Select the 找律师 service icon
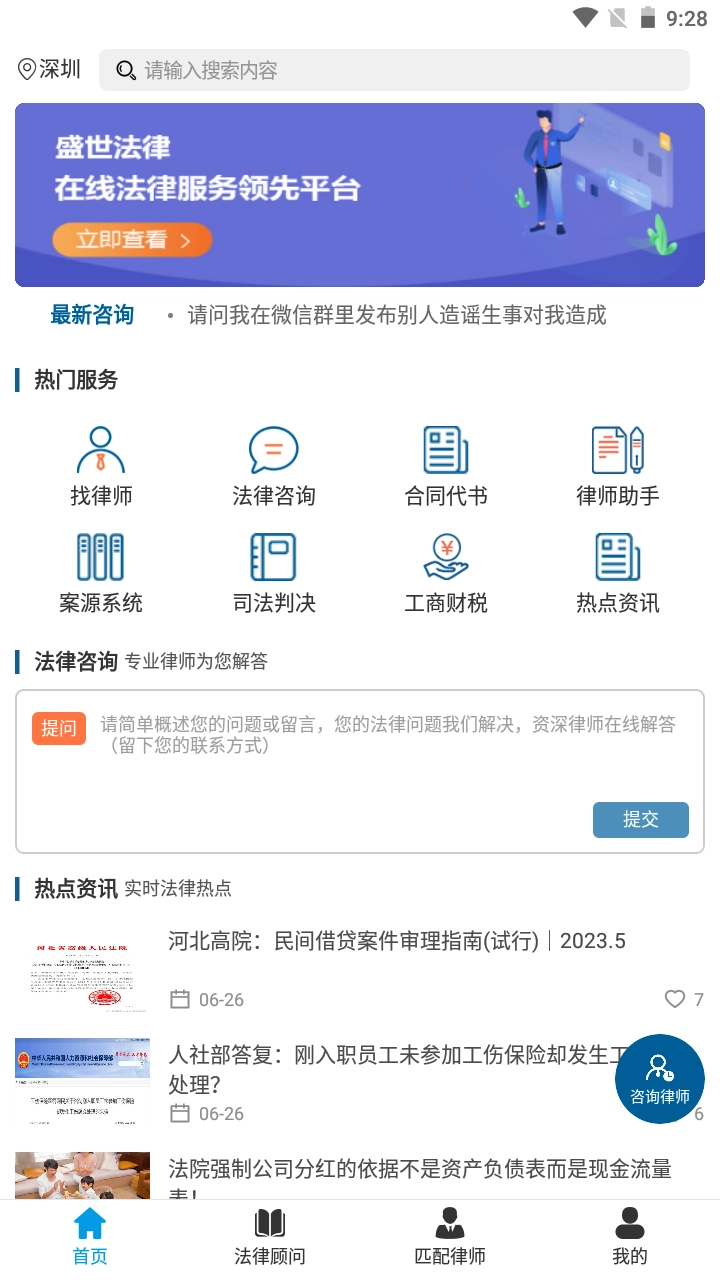The height and width of the screenshot is (1280, 720). coord(98,450)
